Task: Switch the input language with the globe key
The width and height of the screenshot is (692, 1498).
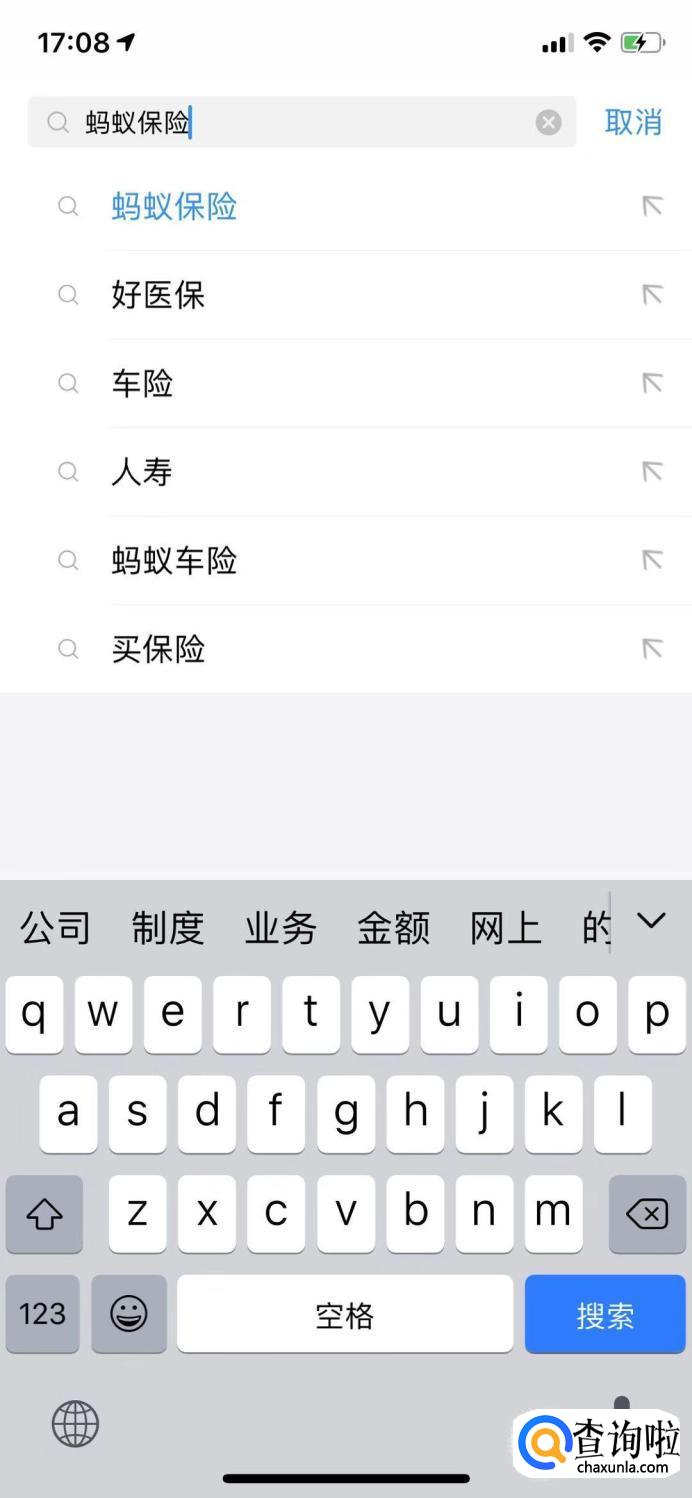Action: pyautogui.click(x=75, y=1423)
